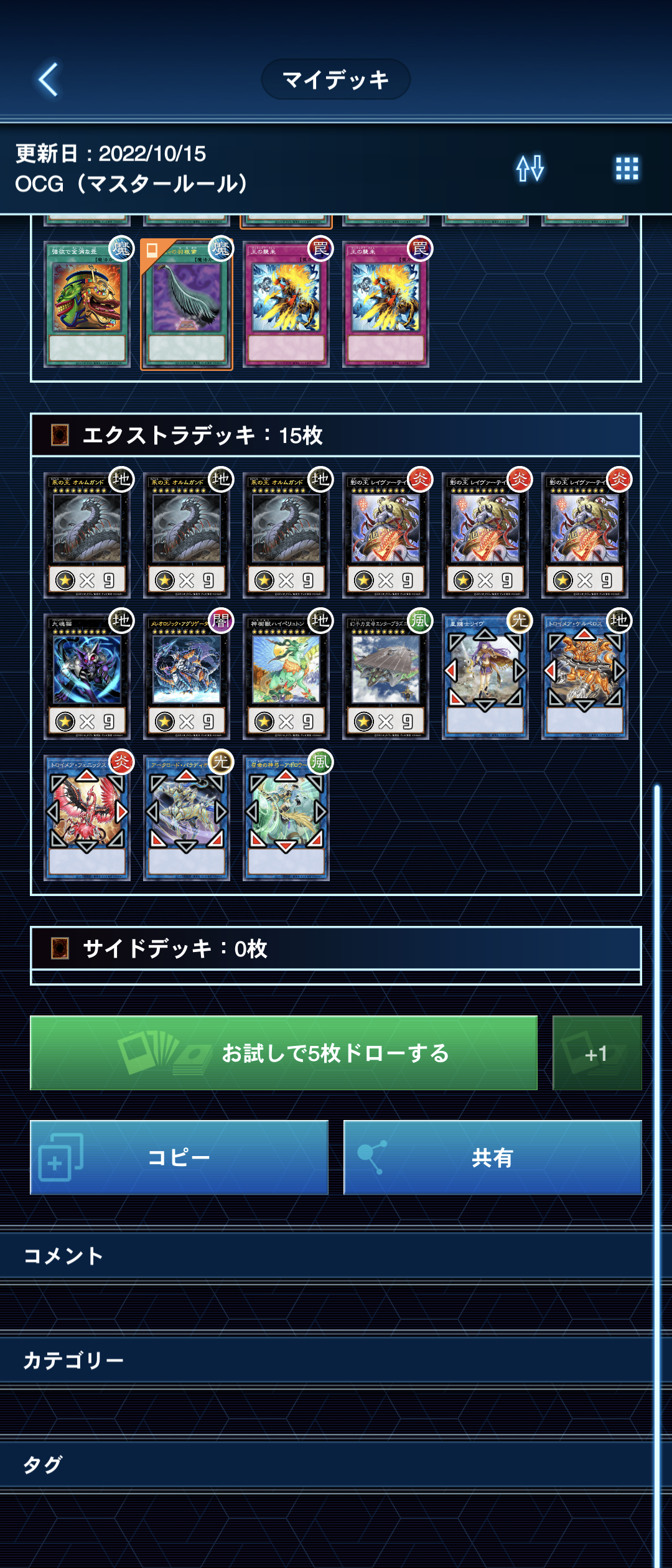Open トロイメア・フェニックス card
Screen dimensions: 672x1568
tap(87, 817)
